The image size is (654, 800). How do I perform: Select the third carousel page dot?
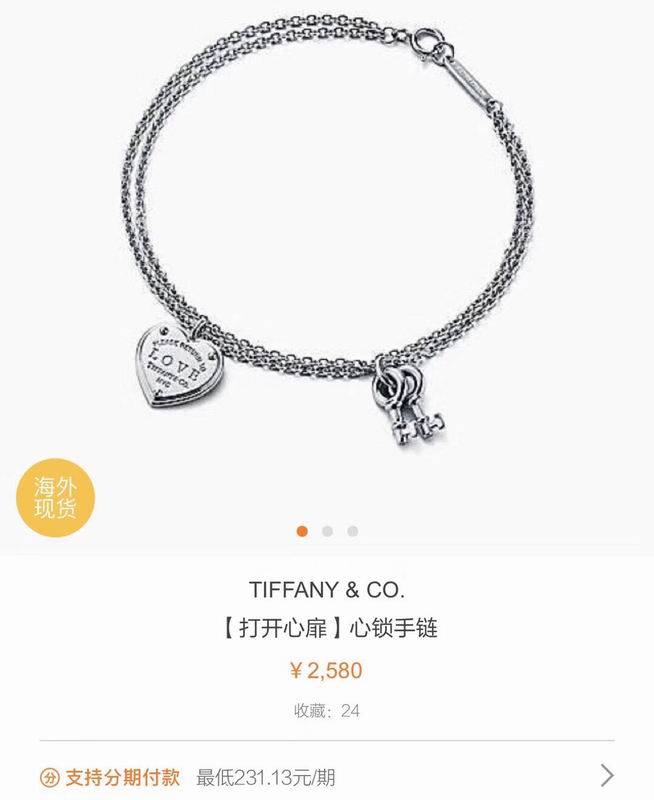(352, 531)
